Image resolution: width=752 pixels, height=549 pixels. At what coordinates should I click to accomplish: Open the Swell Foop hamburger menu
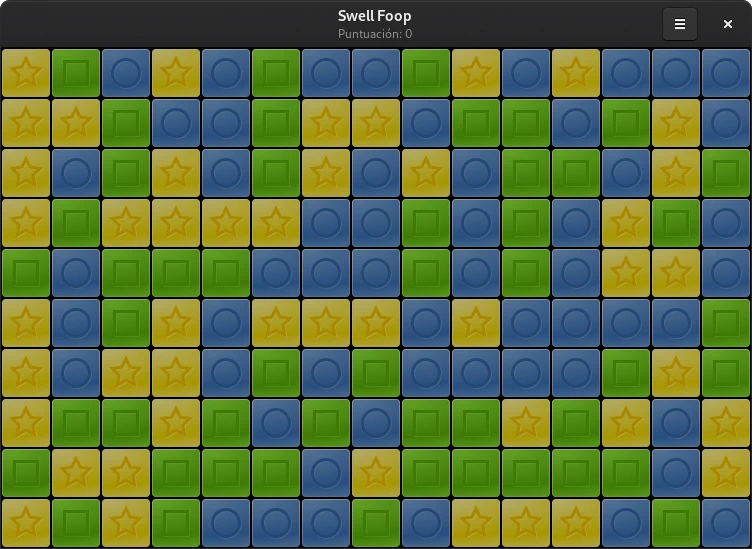click(x=680, y=24)
